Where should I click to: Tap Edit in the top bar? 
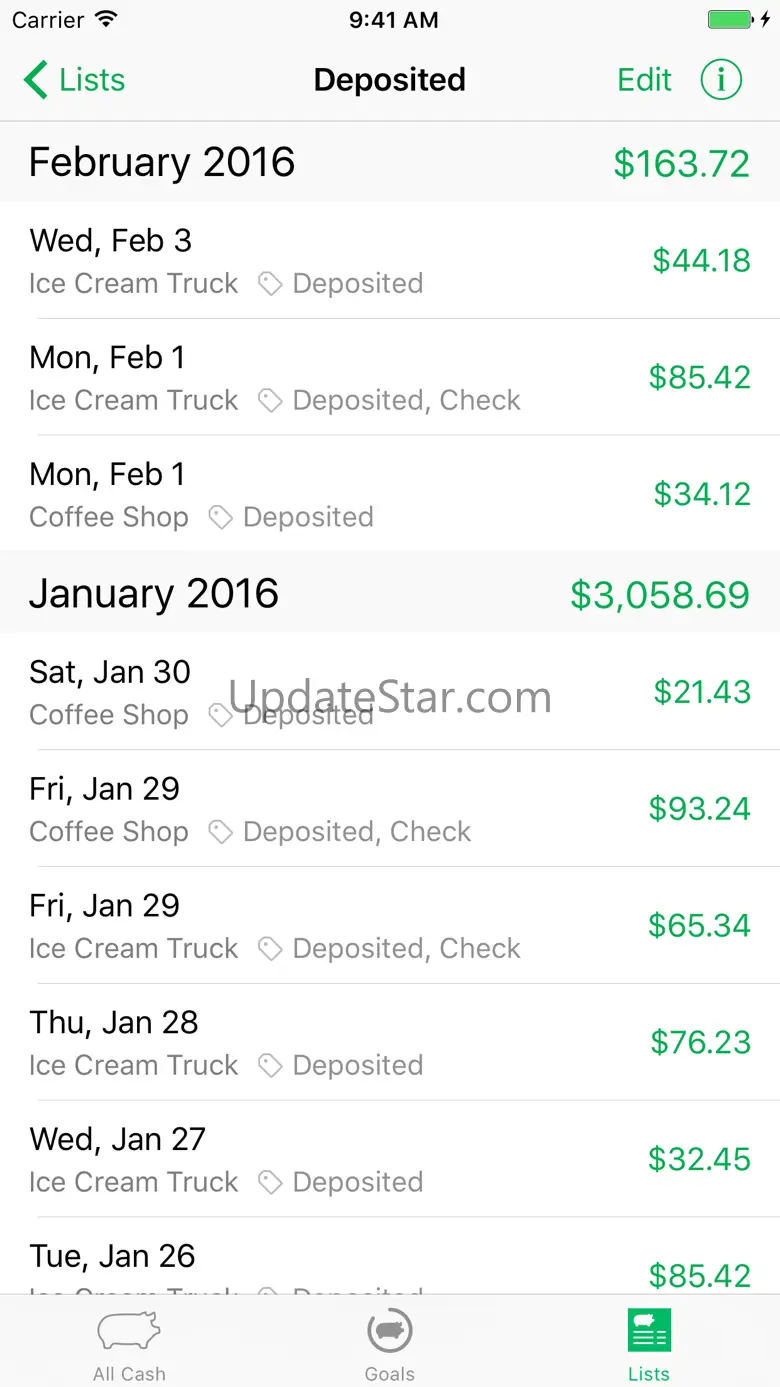[644, 80]
